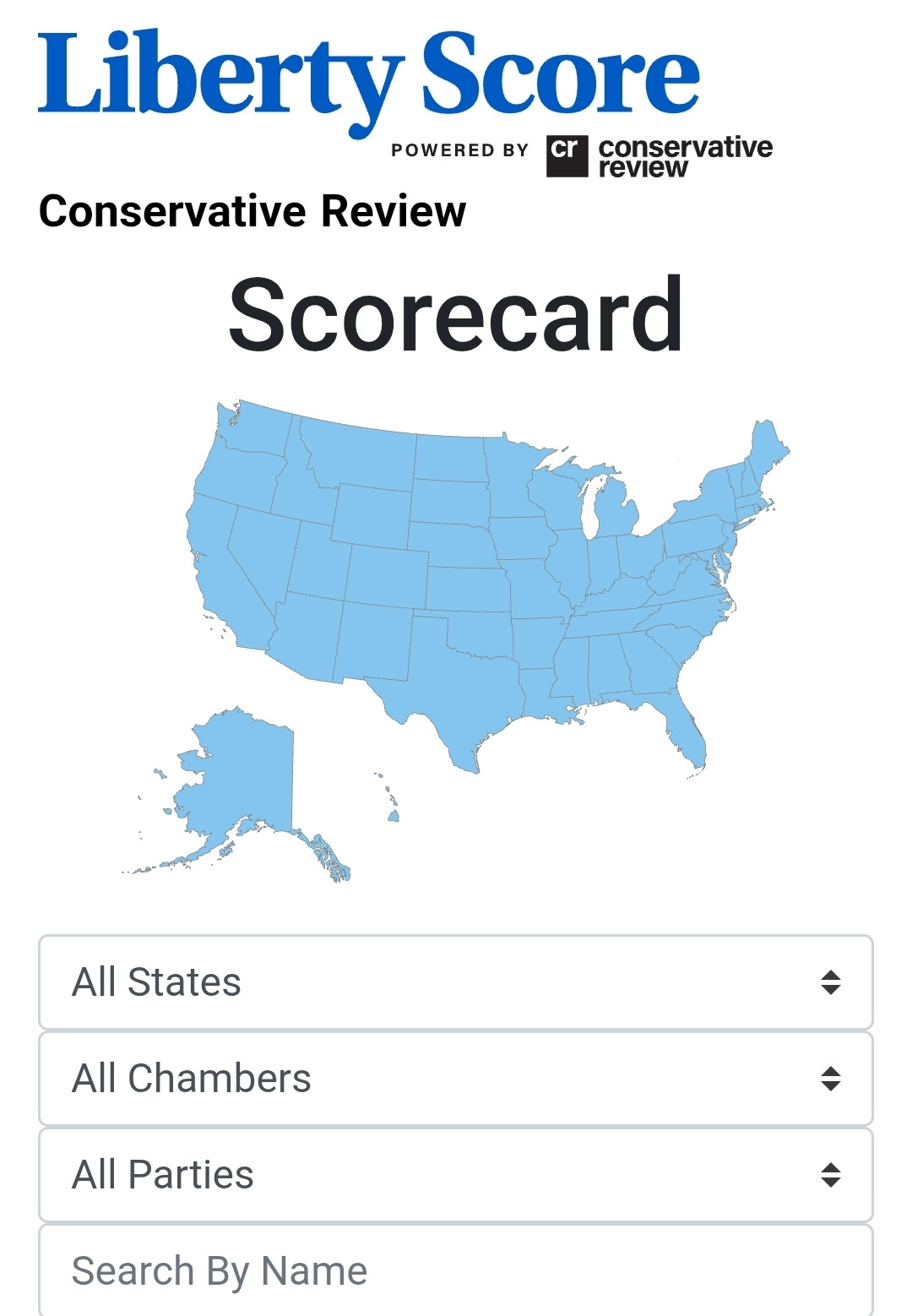The height and width of the screenshot is (1316, 912).
Task: Expand the All Chambers selector
Action: (455, 1079)
